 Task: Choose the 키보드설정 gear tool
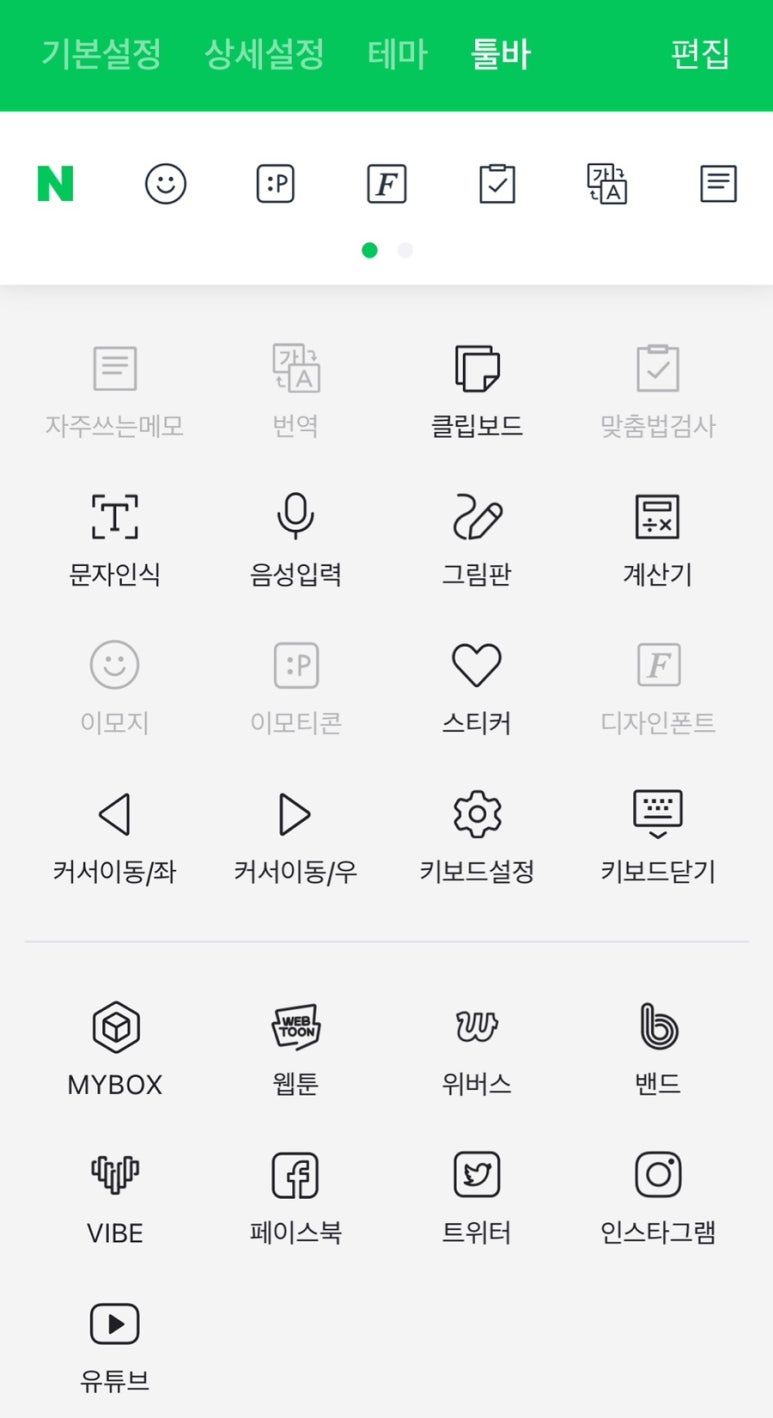click(x=477, y=834)
